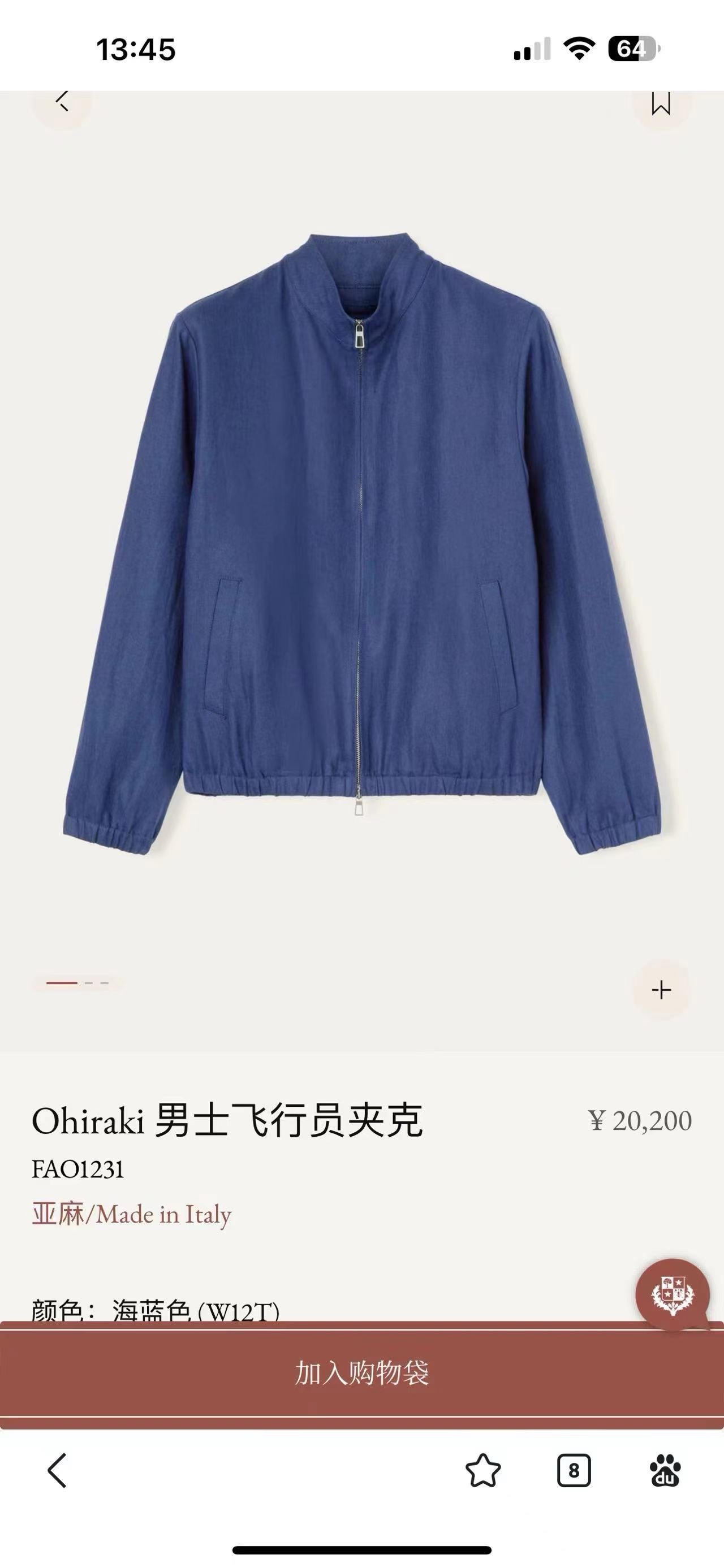Open the Baidu paw home icon
This screenshot has height=1568, width=724.
click(665, 1471)
